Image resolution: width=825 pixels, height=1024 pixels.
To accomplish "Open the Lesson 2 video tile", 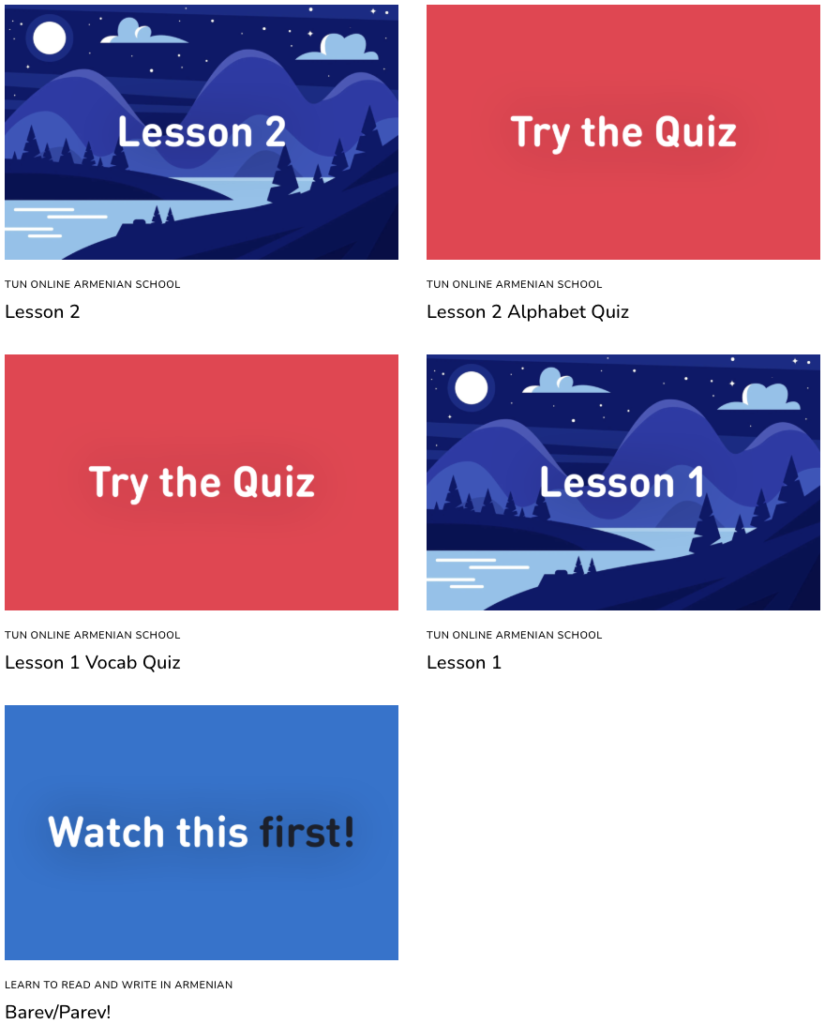I will click(201, 132).
